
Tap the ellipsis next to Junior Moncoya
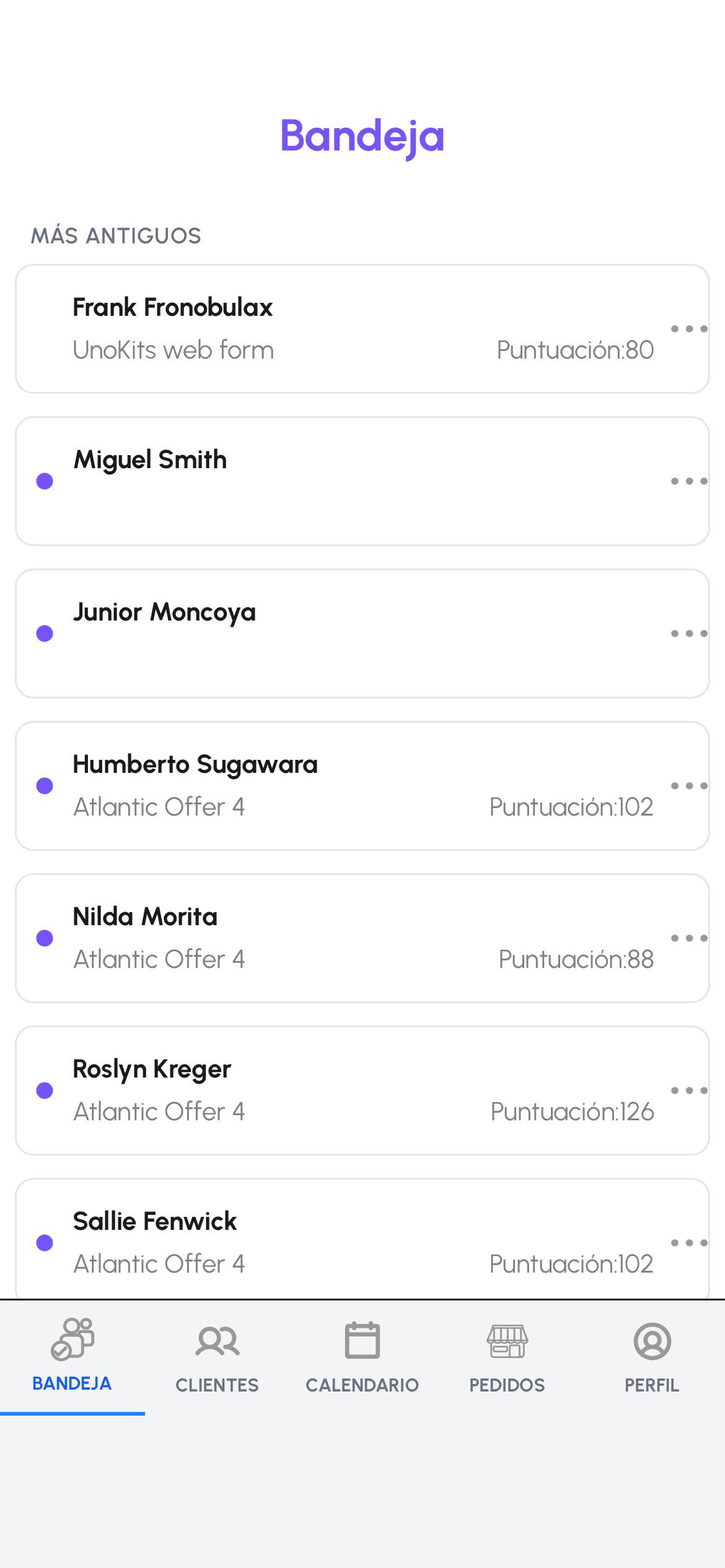[x=688, y=634]
